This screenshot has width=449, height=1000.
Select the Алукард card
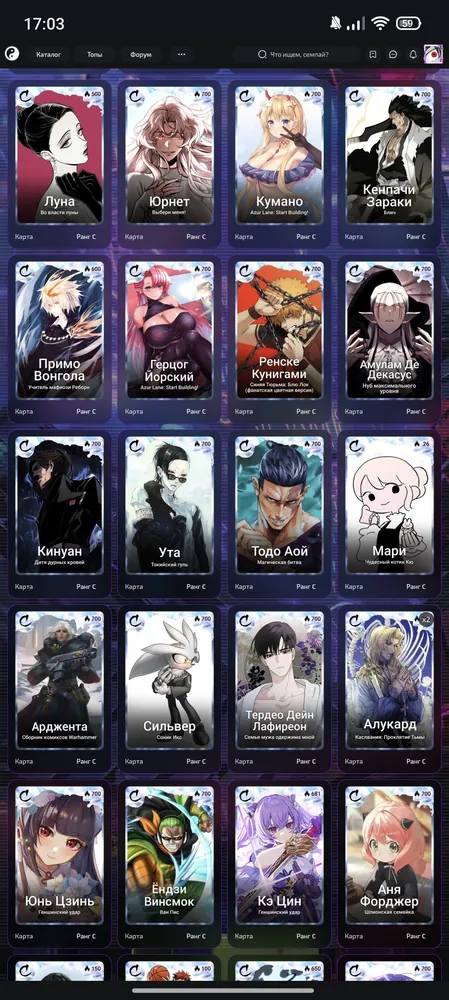click(389, 689)
